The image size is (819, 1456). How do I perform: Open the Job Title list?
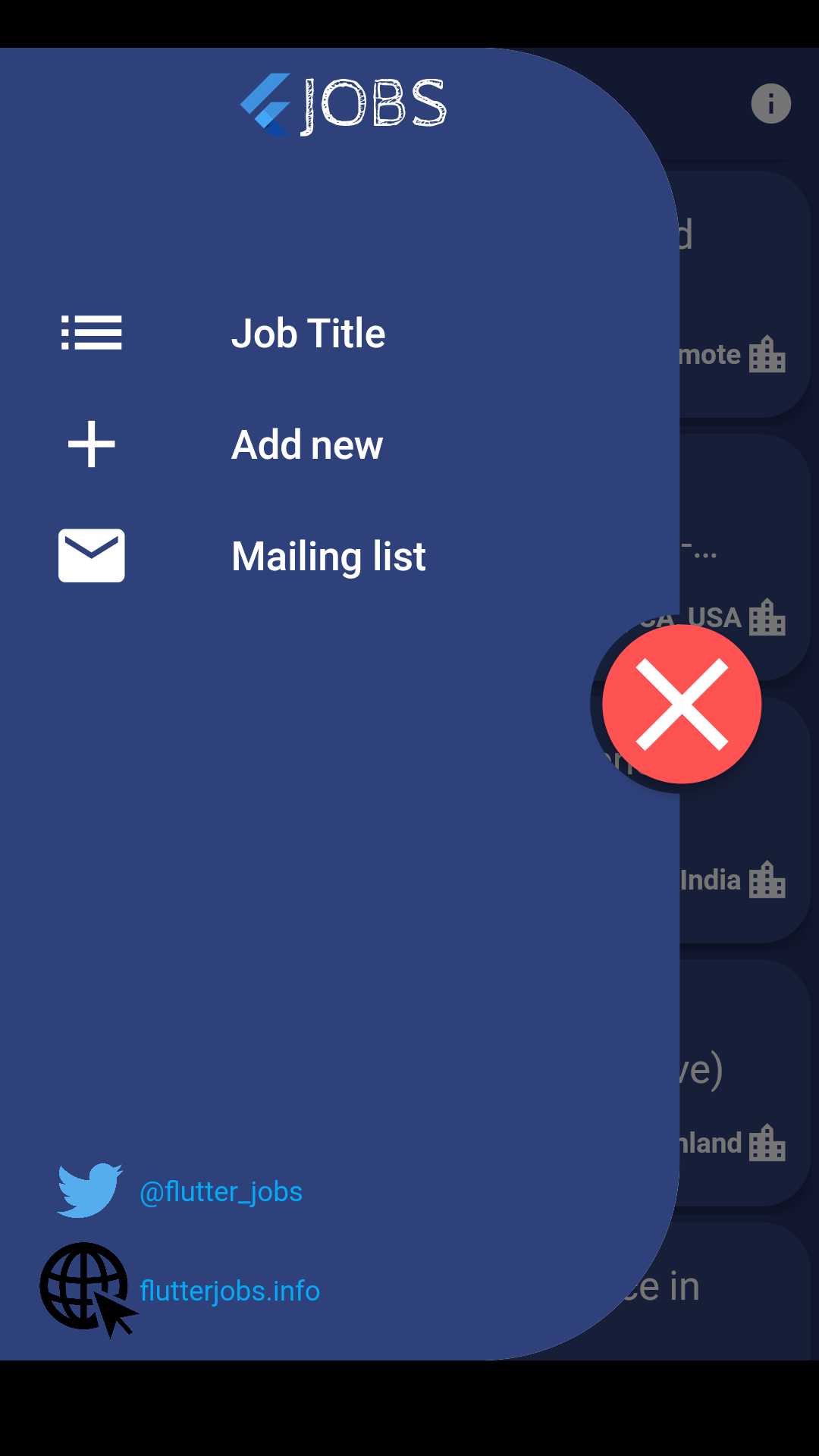coord(308,334)
